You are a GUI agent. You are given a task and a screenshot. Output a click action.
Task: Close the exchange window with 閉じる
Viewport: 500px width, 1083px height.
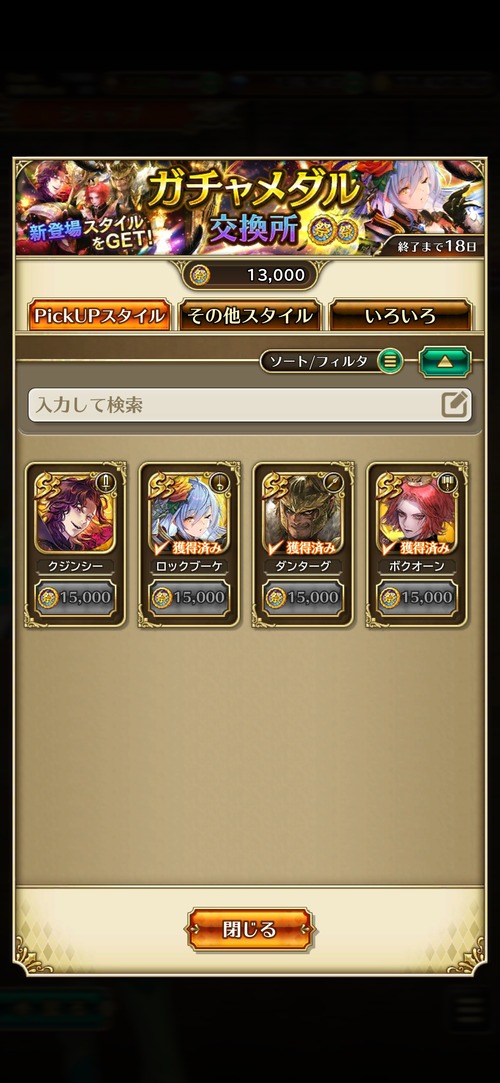[x=250, y=929]
